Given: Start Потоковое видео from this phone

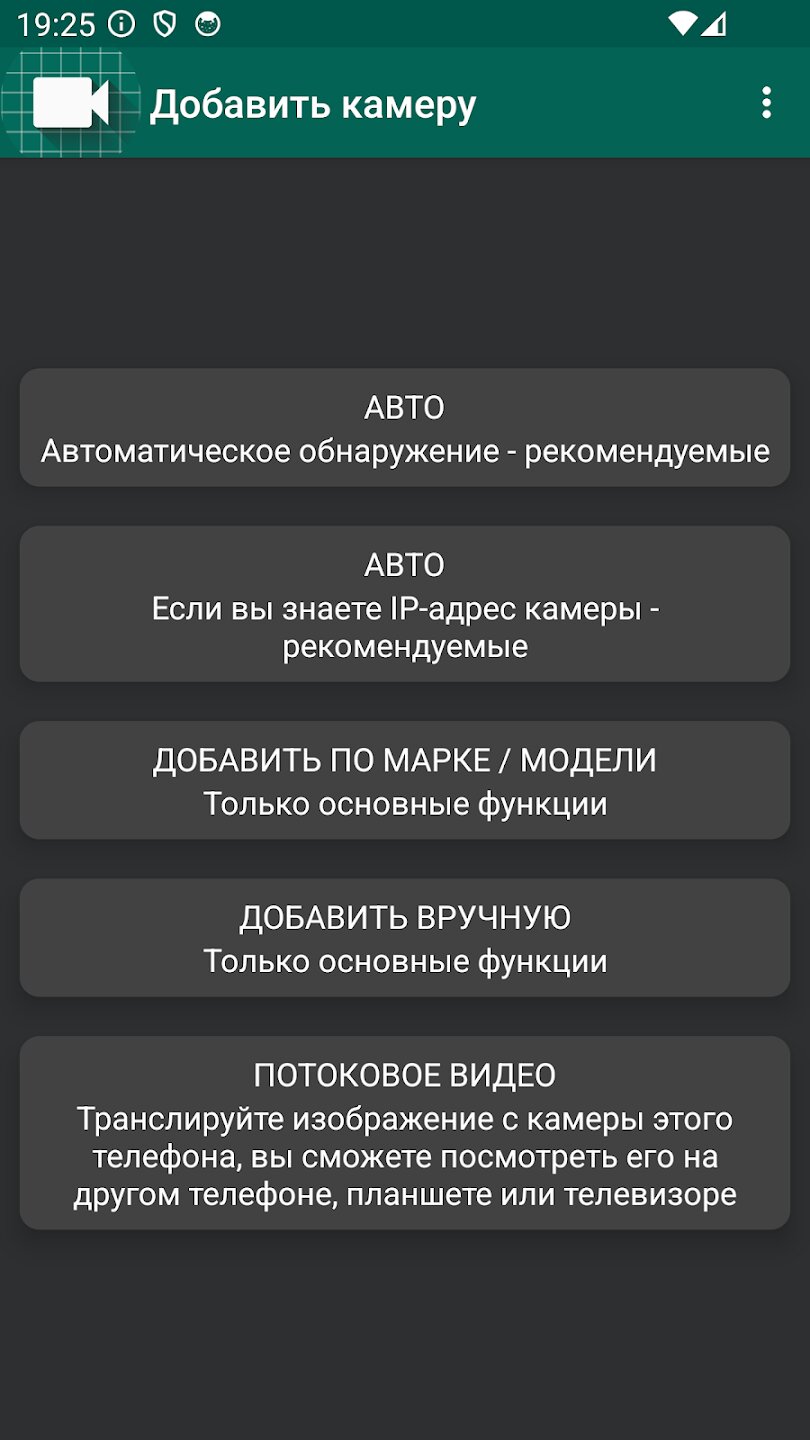Looking at the screenshot, I should (x=405, y=1132).
